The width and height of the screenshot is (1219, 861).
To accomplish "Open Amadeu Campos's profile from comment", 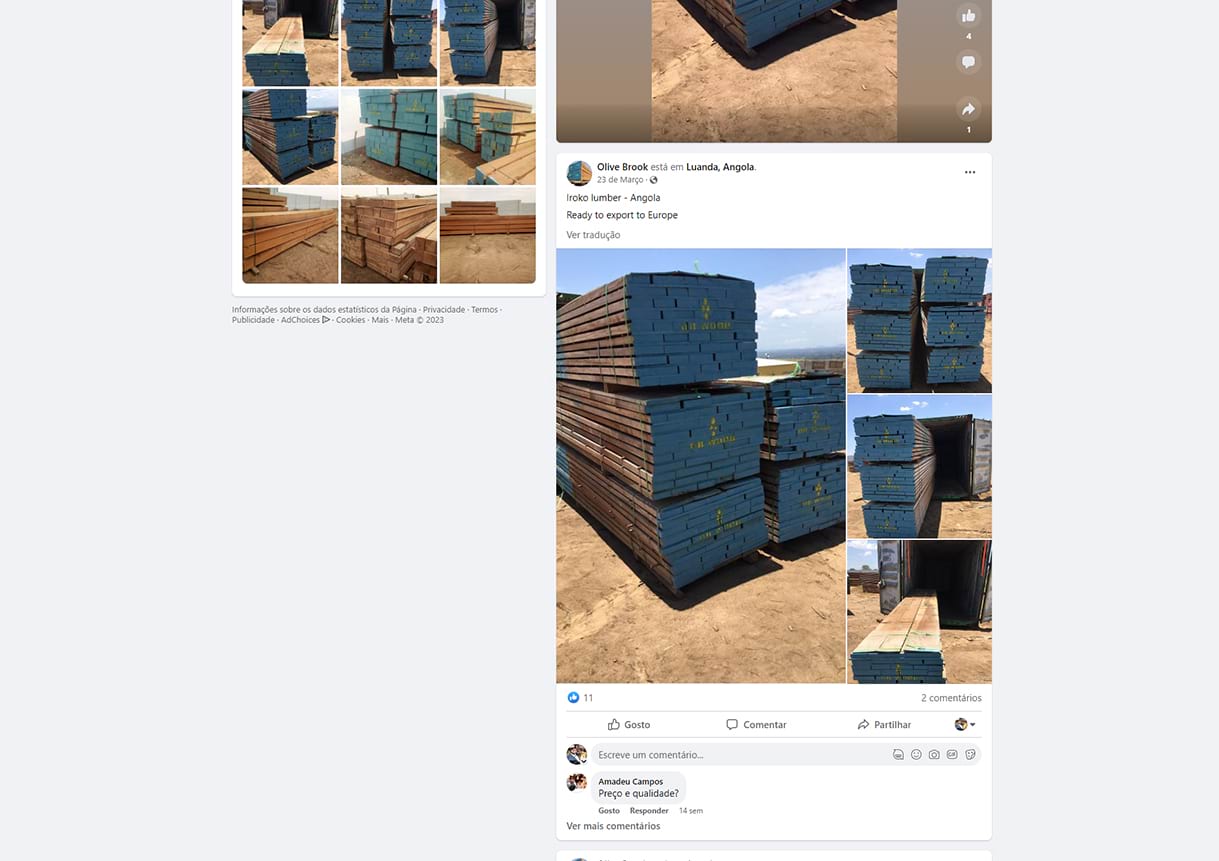I will coord(630,782).
